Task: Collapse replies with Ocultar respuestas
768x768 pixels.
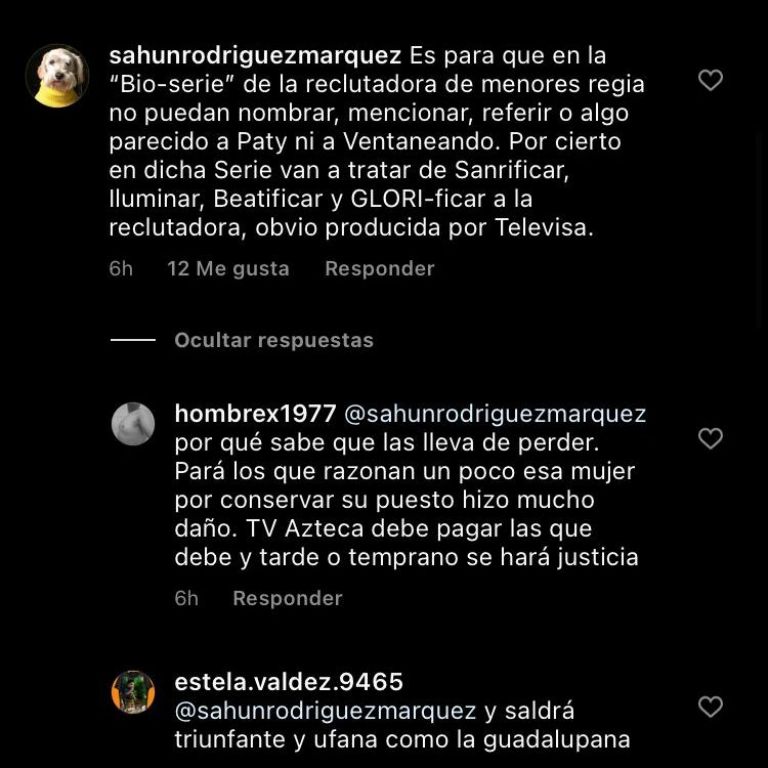Action: [x=273, y=341]
